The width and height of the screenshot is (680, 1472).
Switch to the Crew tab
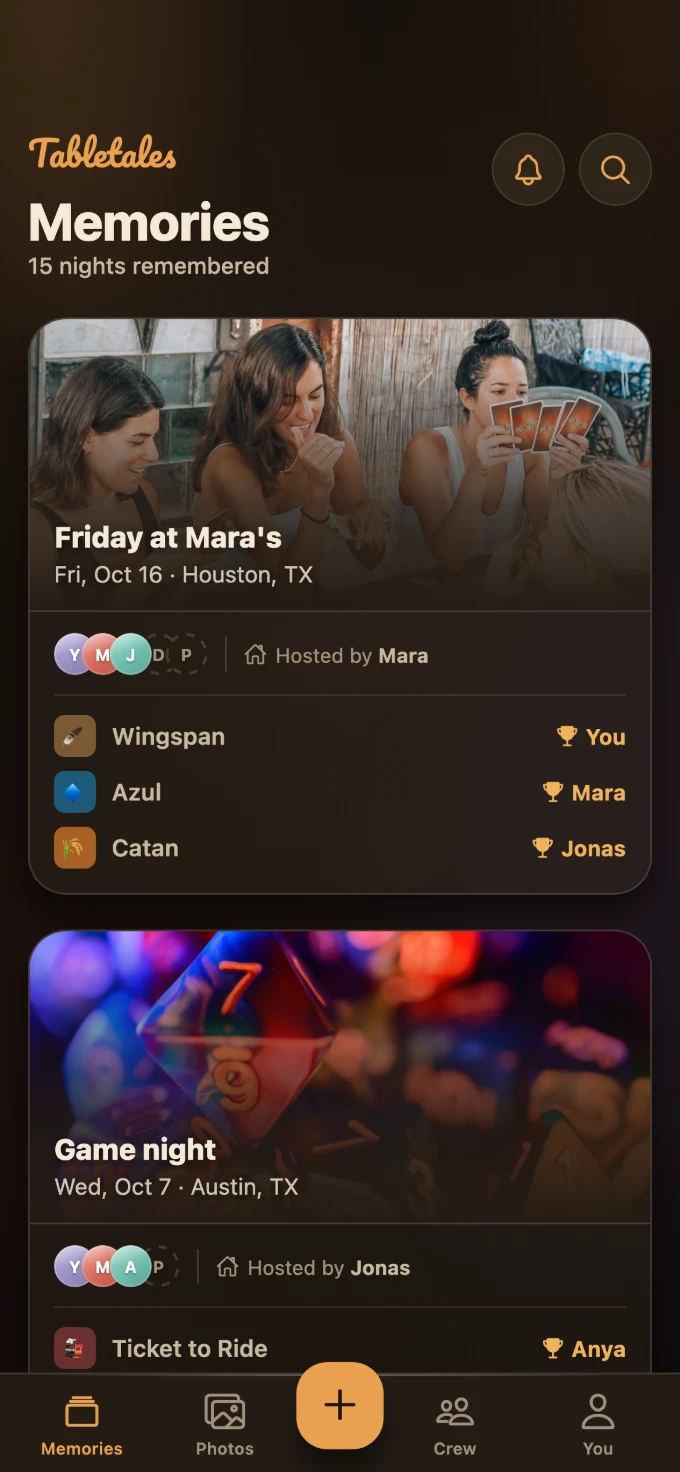click(455, 1425)
